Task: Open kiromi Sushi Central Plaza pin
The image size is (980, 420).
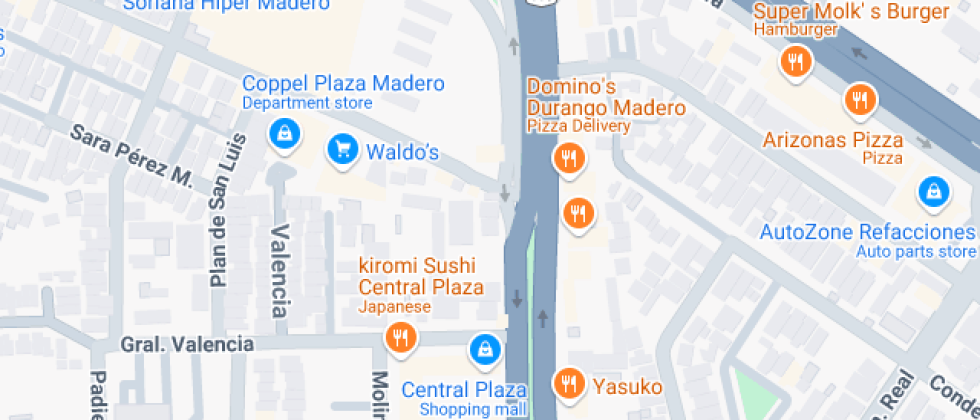Action: 401,337
